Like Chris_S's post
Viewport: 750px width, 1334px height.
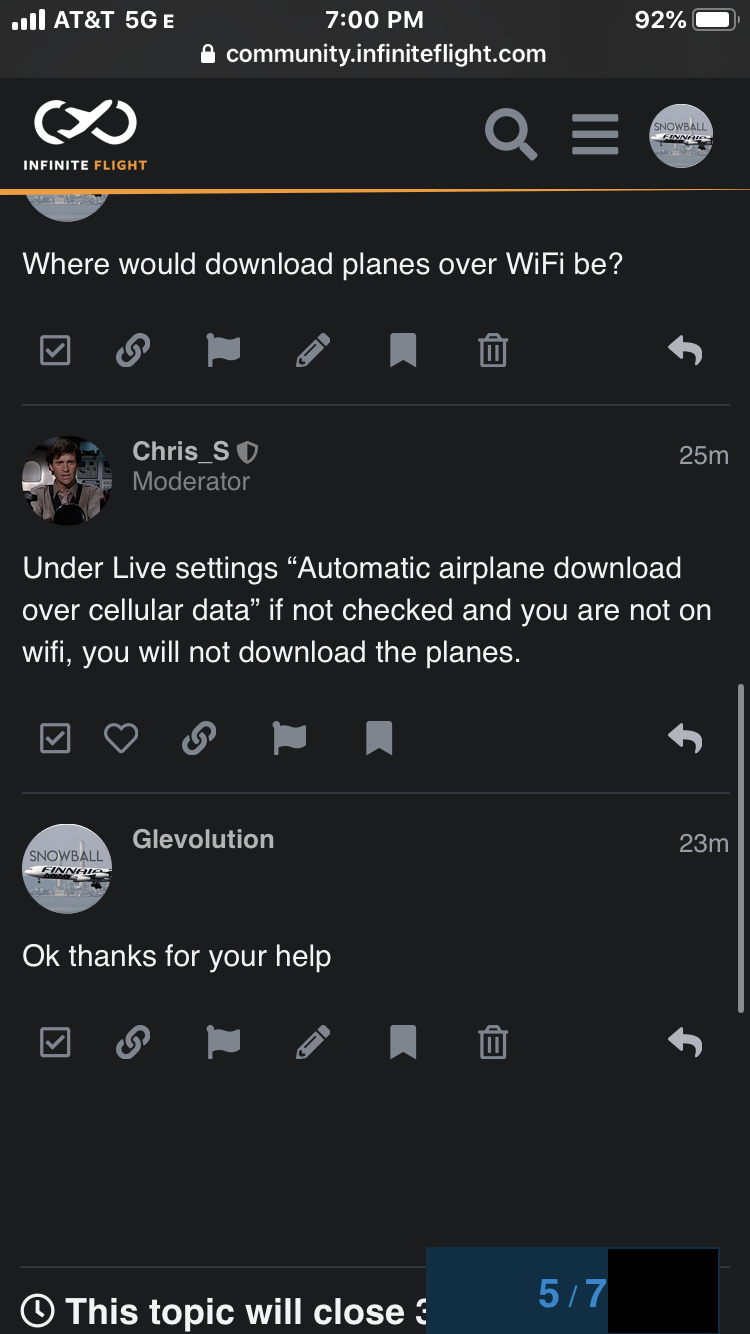[x=121, y=739]
